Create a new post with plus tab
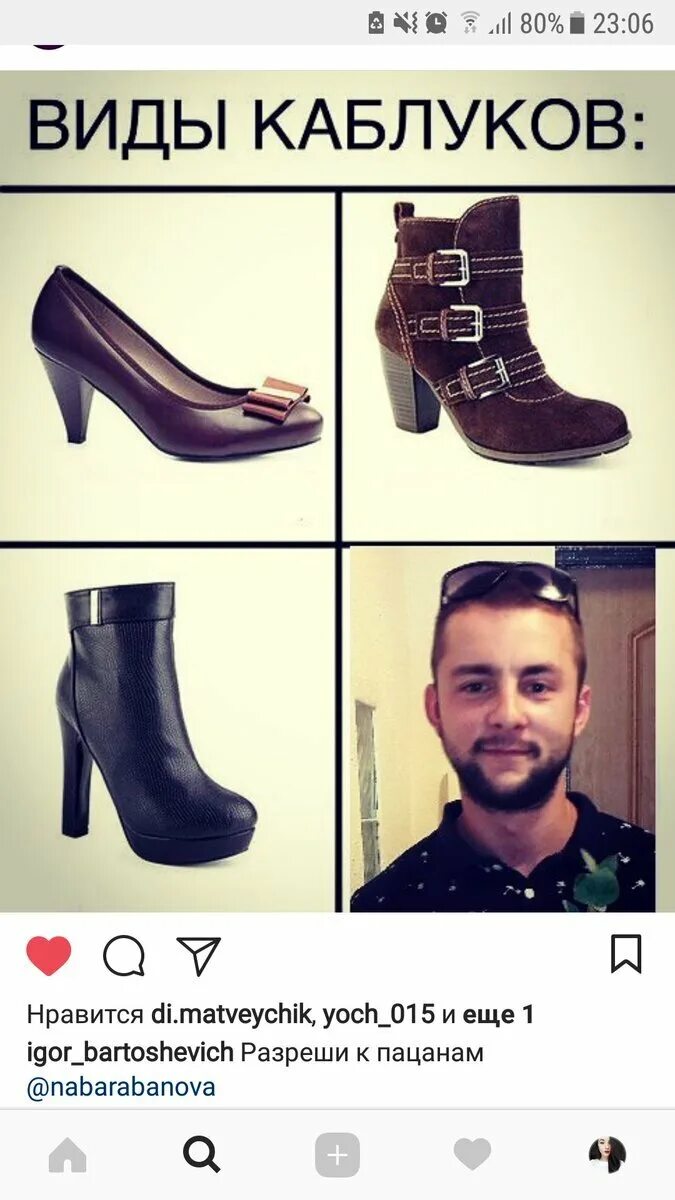Viewport: 675px width, 1200px height. click(x=337, y=1155)
